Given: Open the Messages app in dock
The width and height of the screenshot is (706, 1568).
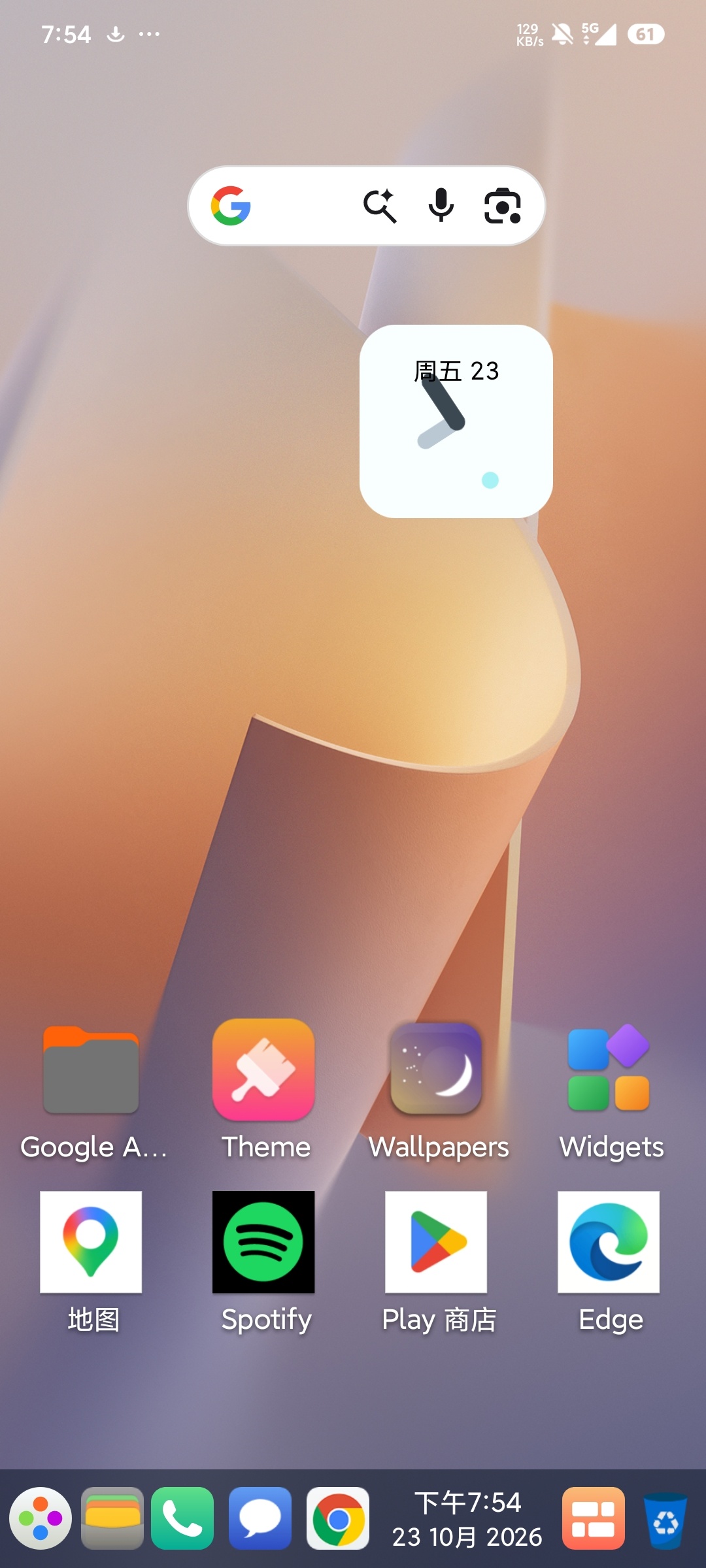Looking at the screenshot, I should click(x=260, y=1518).
